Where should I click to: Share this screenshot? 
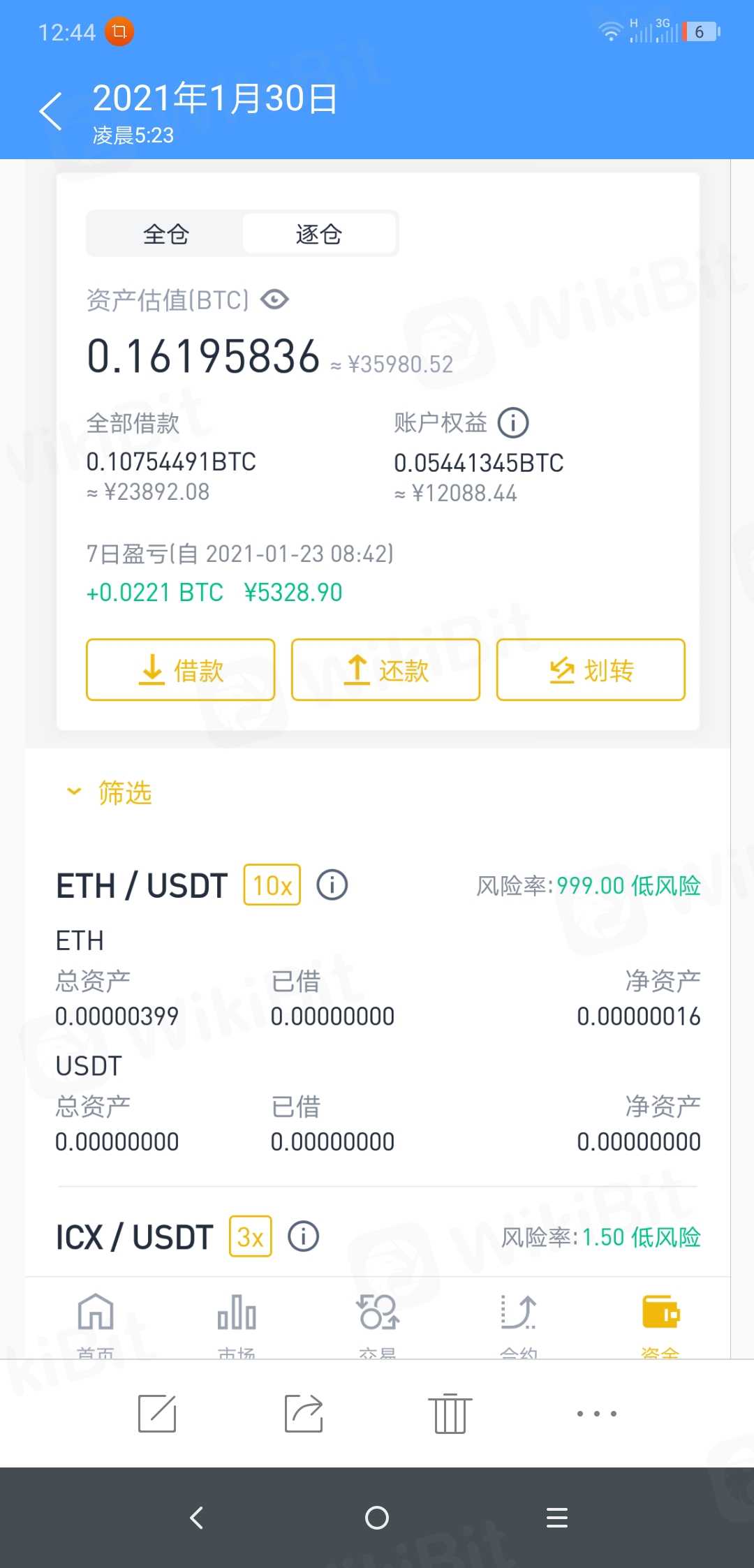[x=304, y=1414]
